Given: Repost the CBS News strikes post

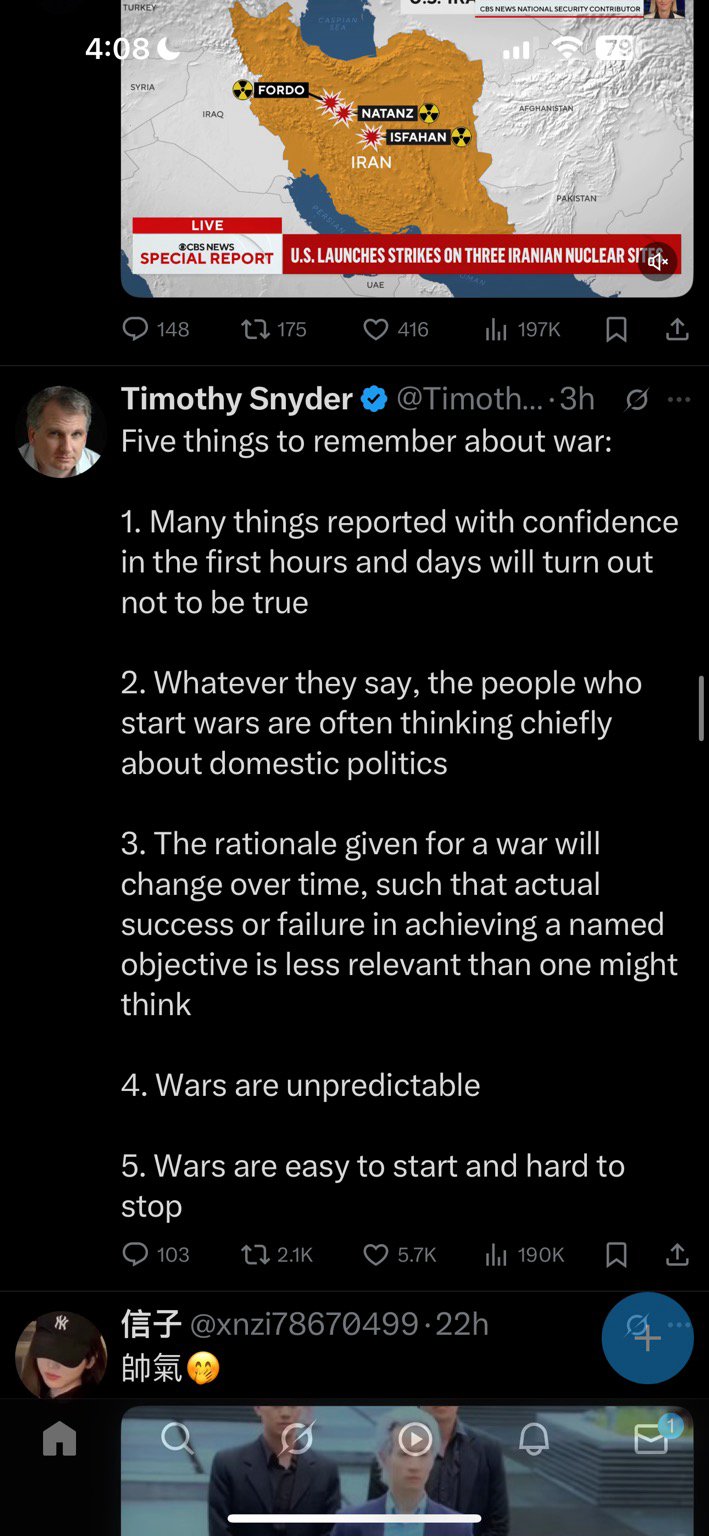Looking at the screenshot, I should (x=256, y=329).
